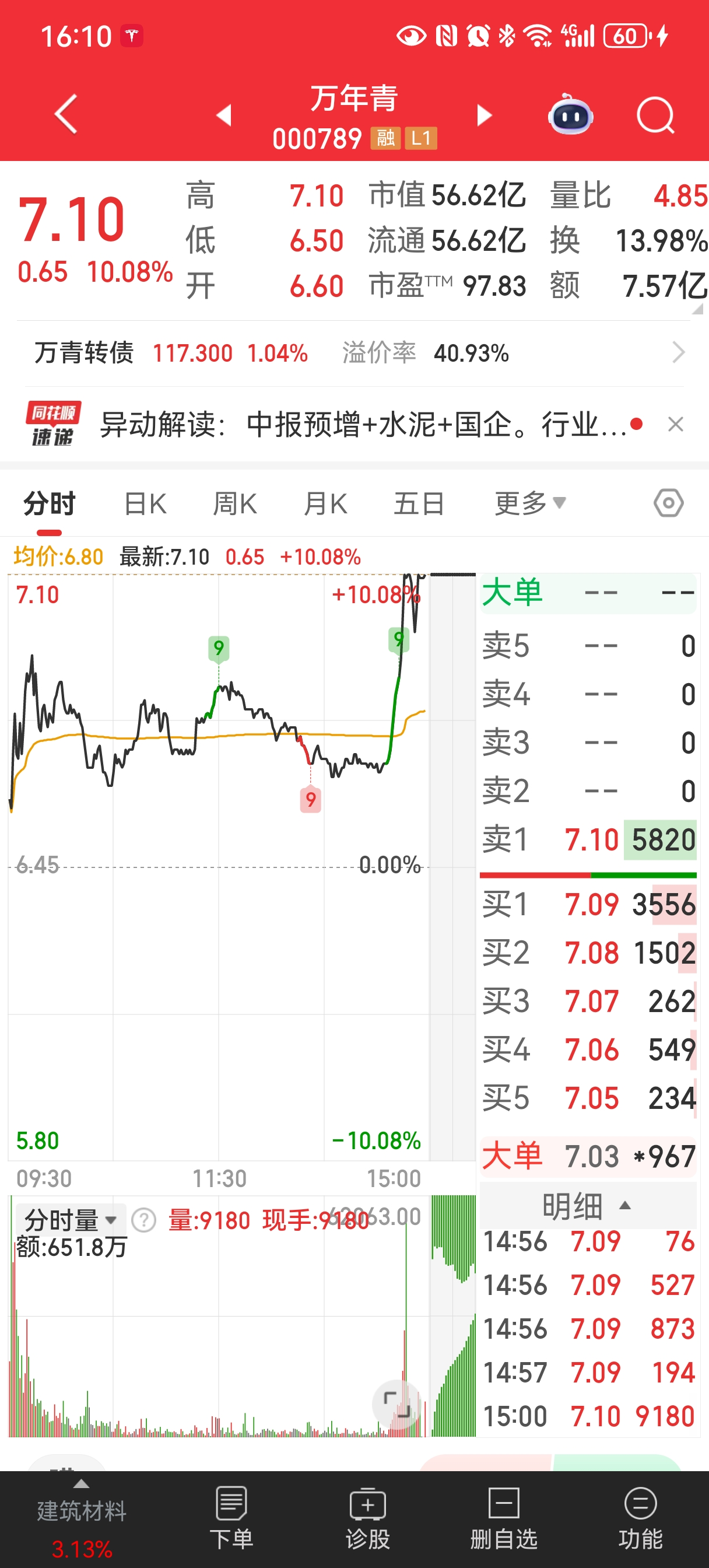Switch to the previous stock
The width and height of the screenshot is (709, 1568).
[x=224, y=114]
